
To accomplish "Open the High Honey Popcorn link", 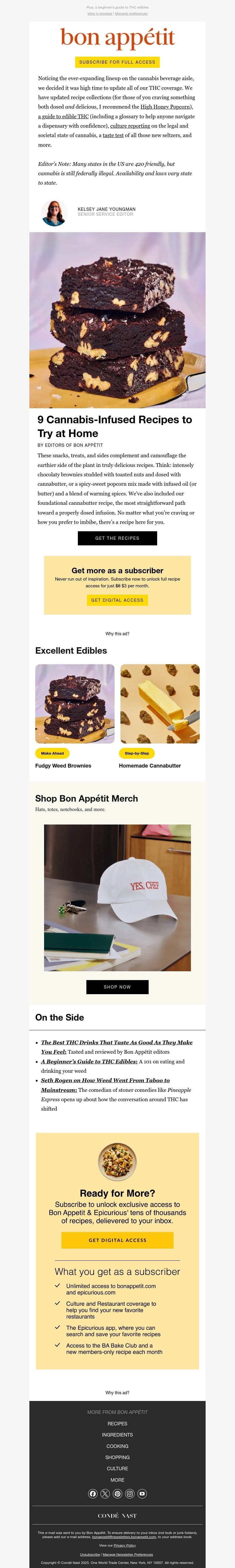I will 166,107.
